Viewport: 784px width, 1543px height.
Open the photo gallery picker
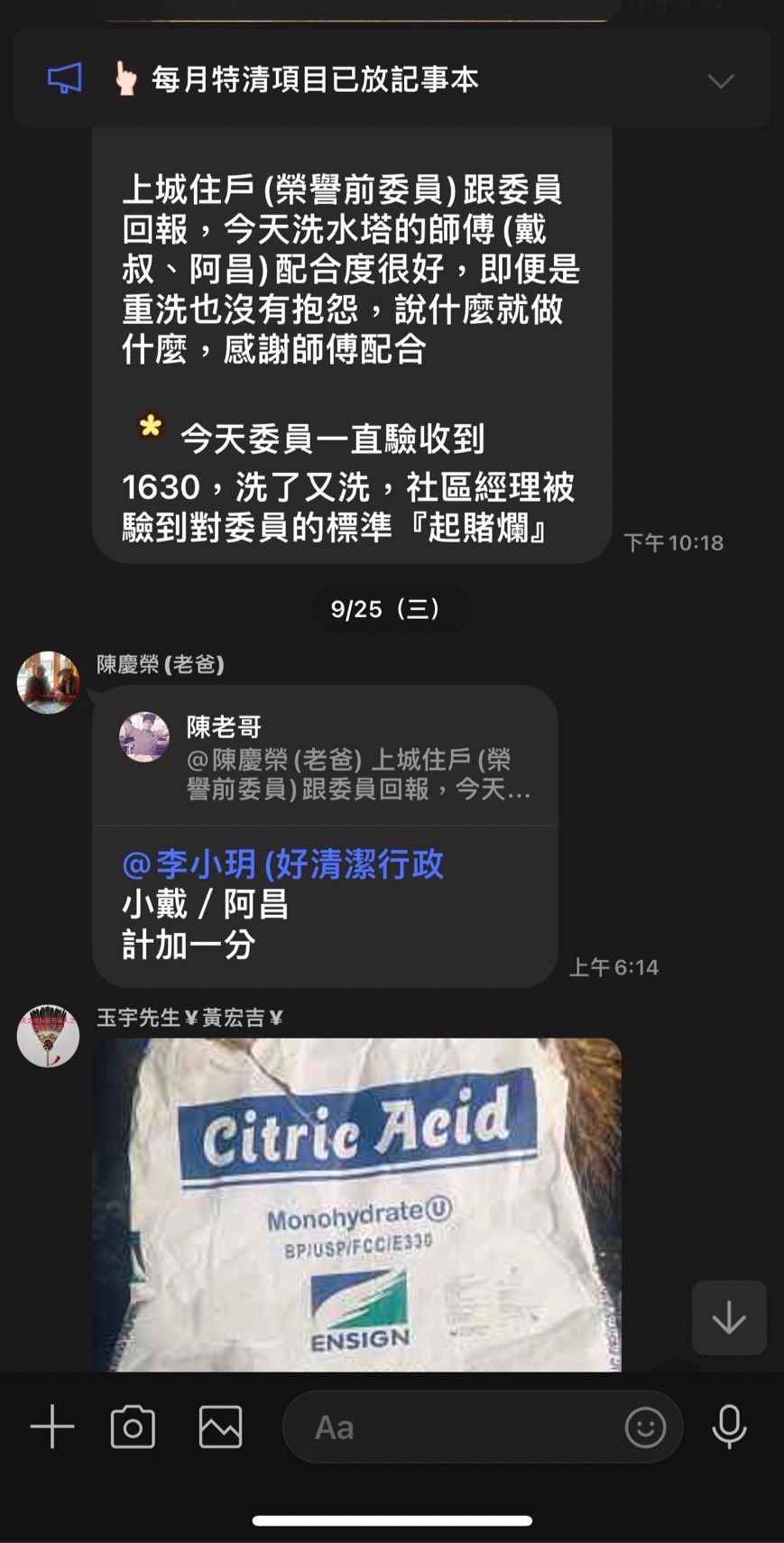220,1427
